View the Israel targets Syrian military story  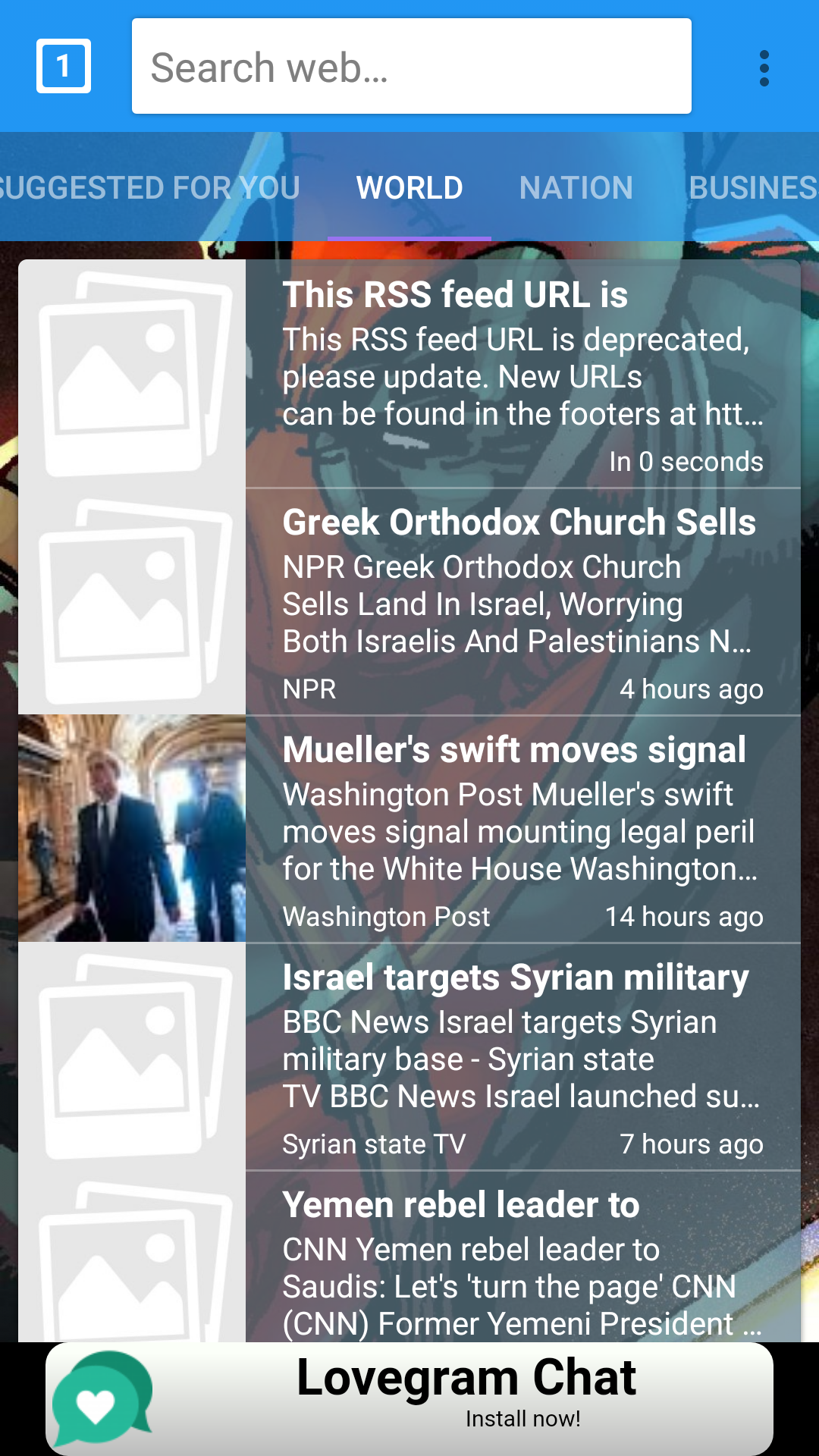pyautogui.click(x=522, y=1057)
